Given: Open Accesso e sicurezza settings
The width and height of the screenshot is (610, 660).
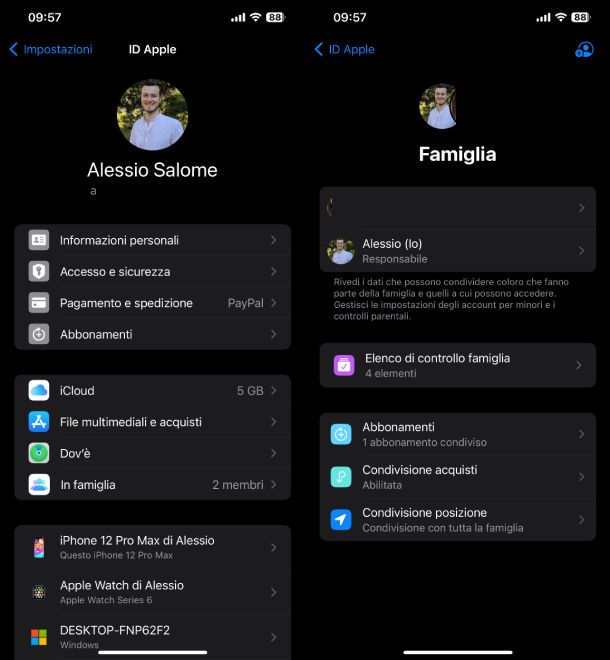Looking at the screenshot, I should pos(152,271).
